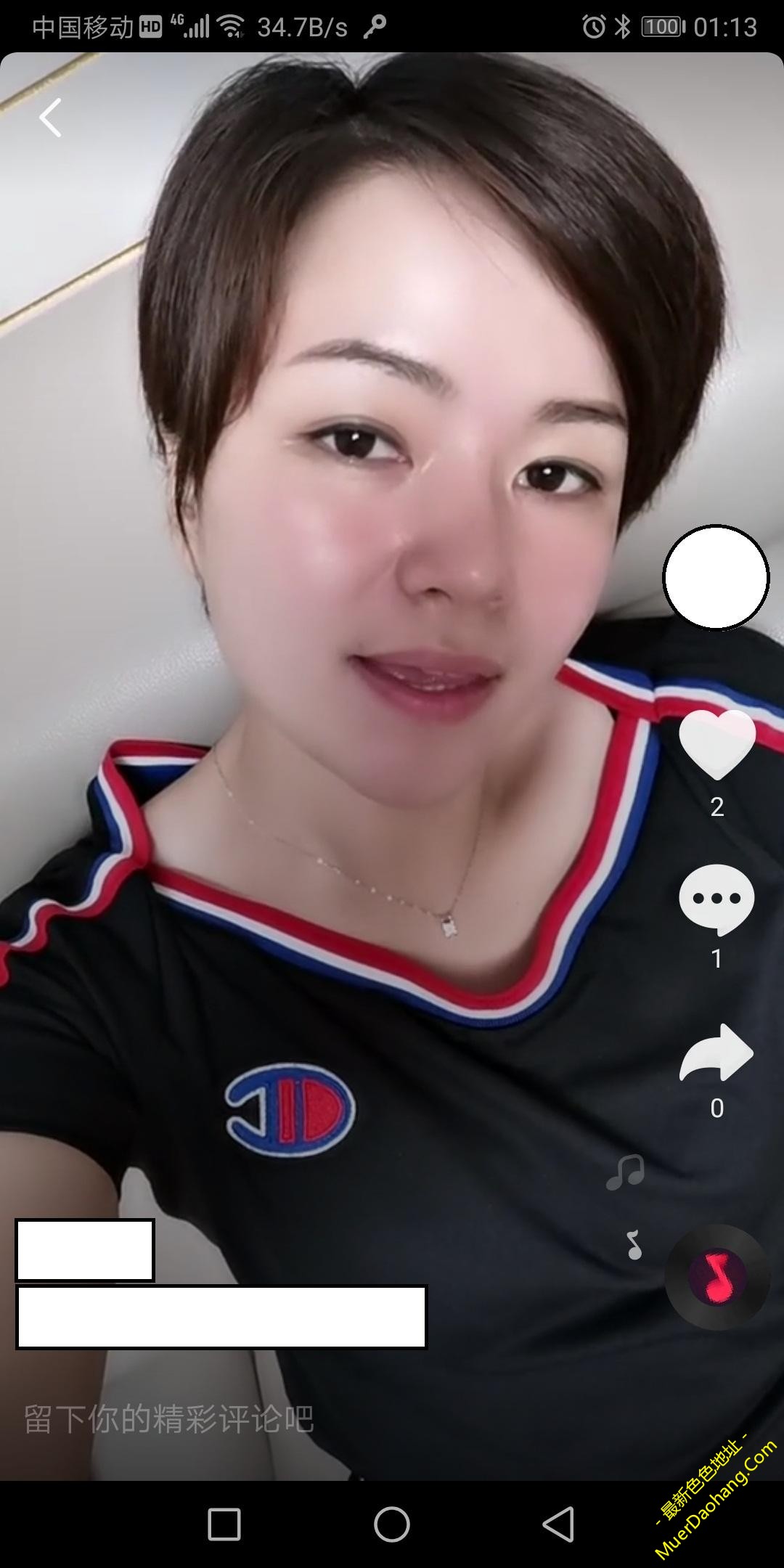Open the spinning music disc
The height and width of the screenshot is (1568, 784).
tap(716, 1277)
